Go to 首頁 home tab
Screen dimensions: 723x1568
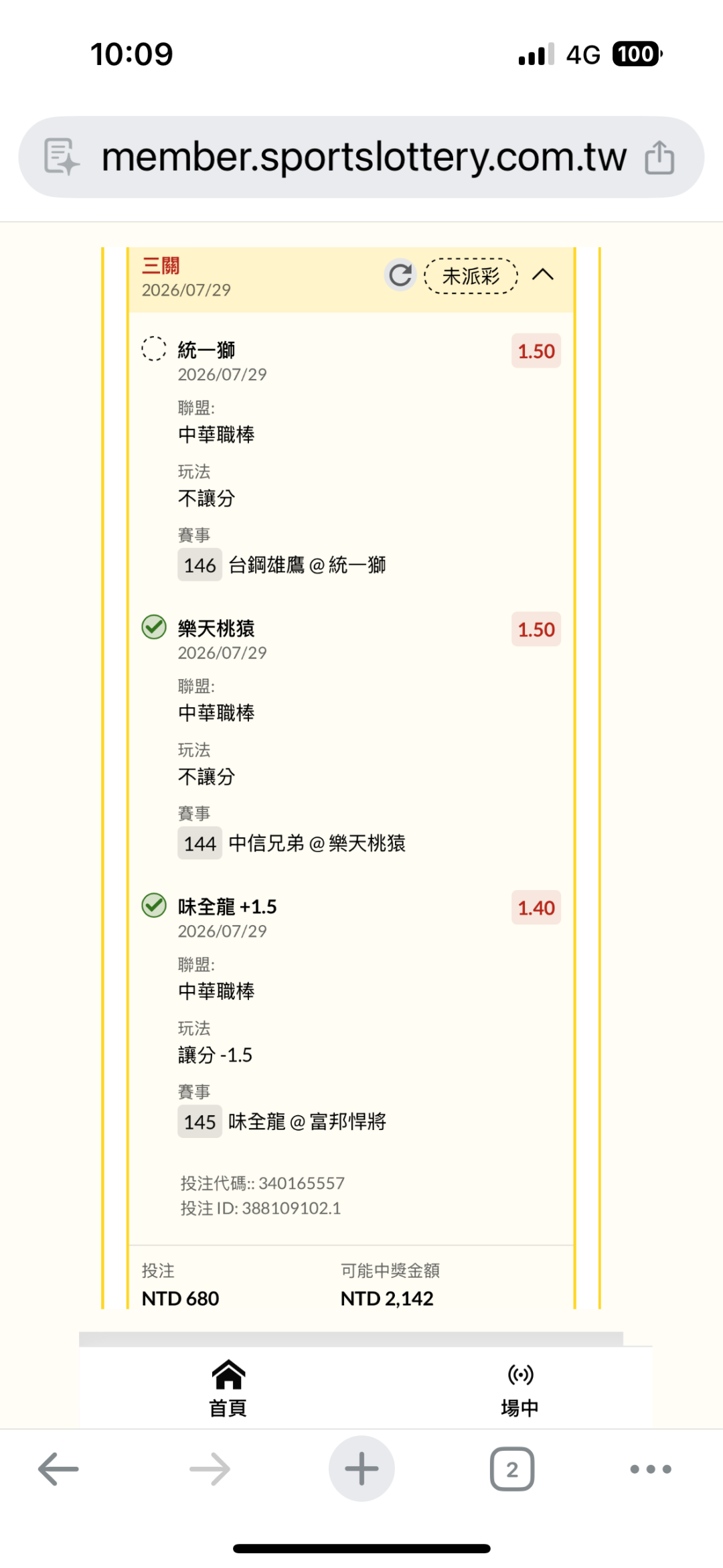tap(228, 1388)
